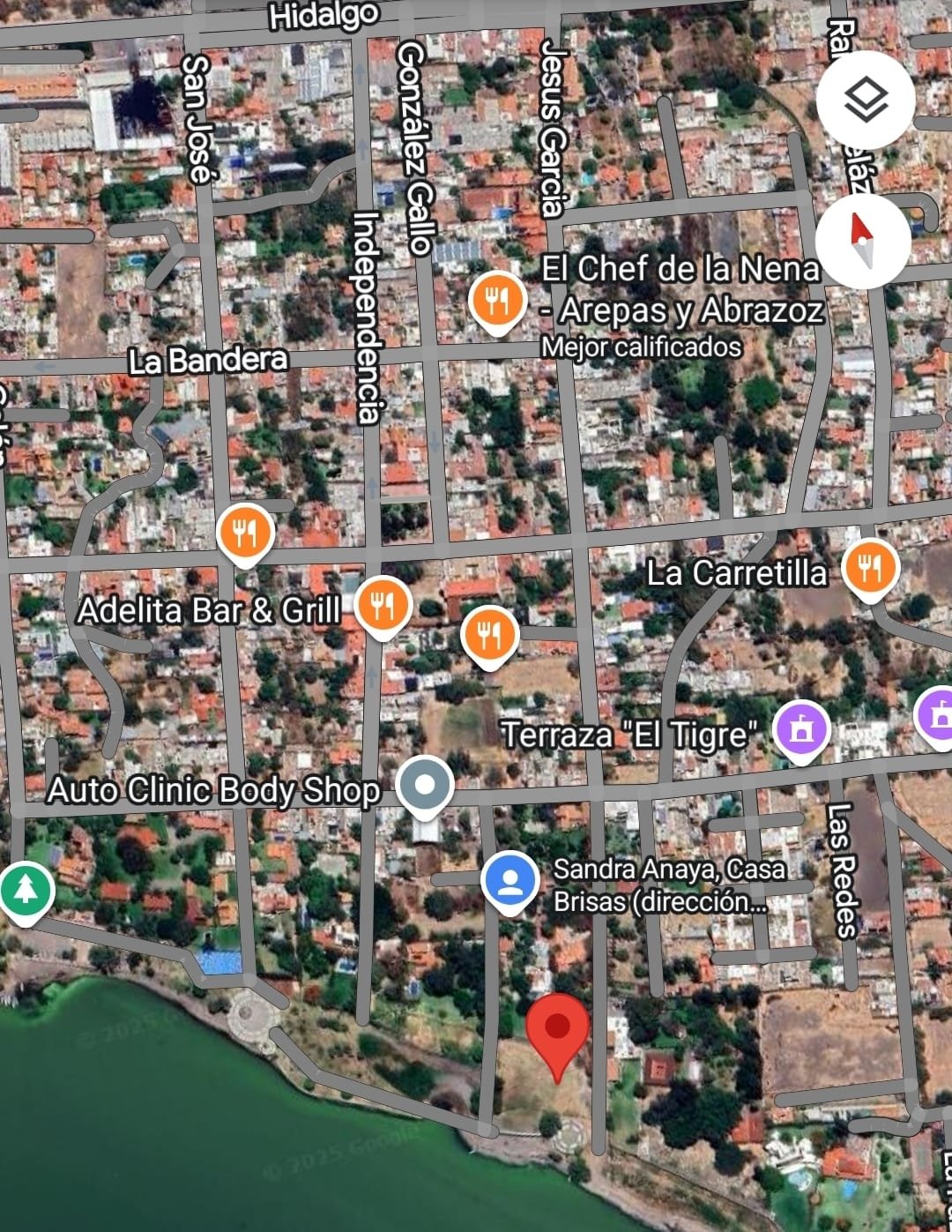Select the Adelita Bar & Grill pin
This screenshot has width=952, height=1232.
[383, 606]
